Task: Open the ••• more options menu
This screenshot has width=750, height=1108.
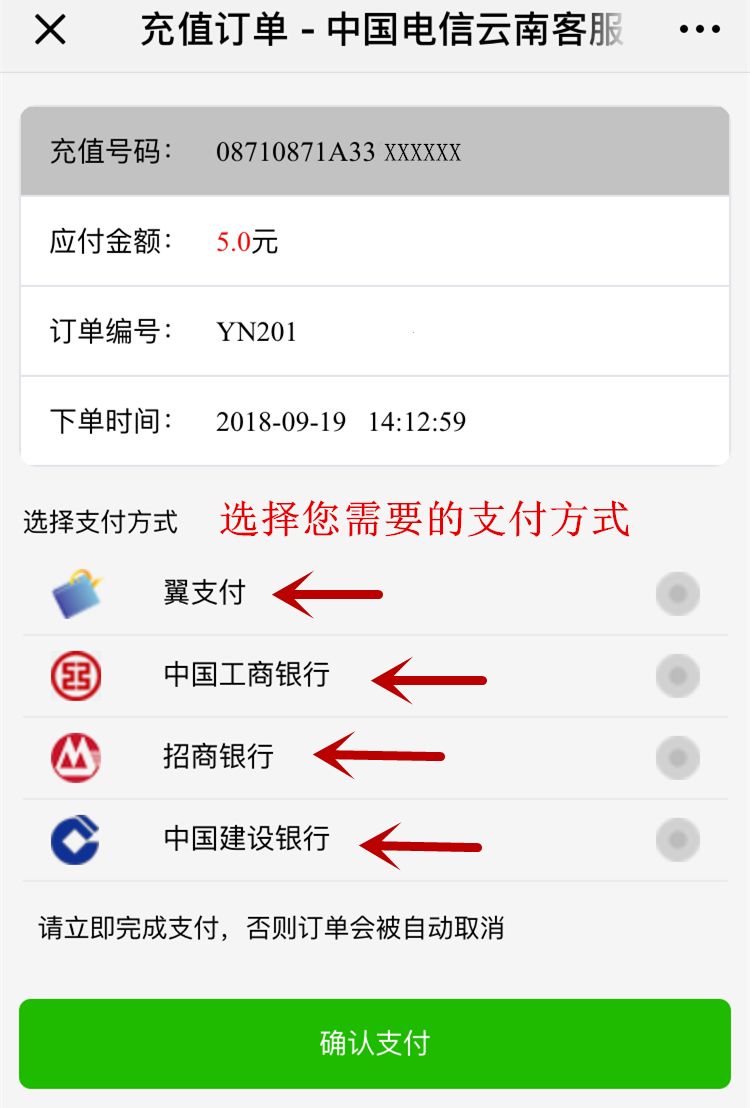Action: 699,30
